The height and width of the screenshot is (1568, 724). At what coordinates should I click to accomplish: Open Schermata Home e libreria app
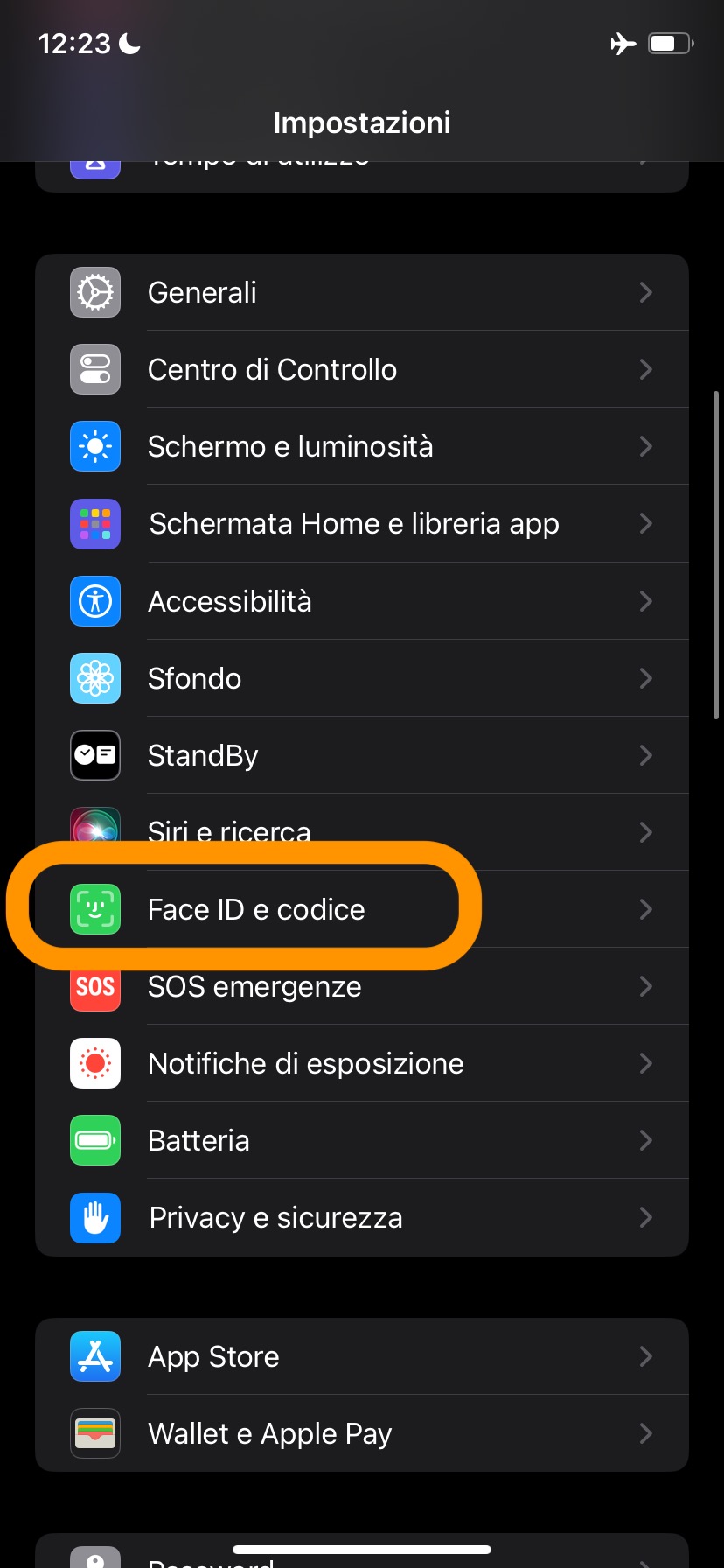pyautogui.click(x=362, y=523)
